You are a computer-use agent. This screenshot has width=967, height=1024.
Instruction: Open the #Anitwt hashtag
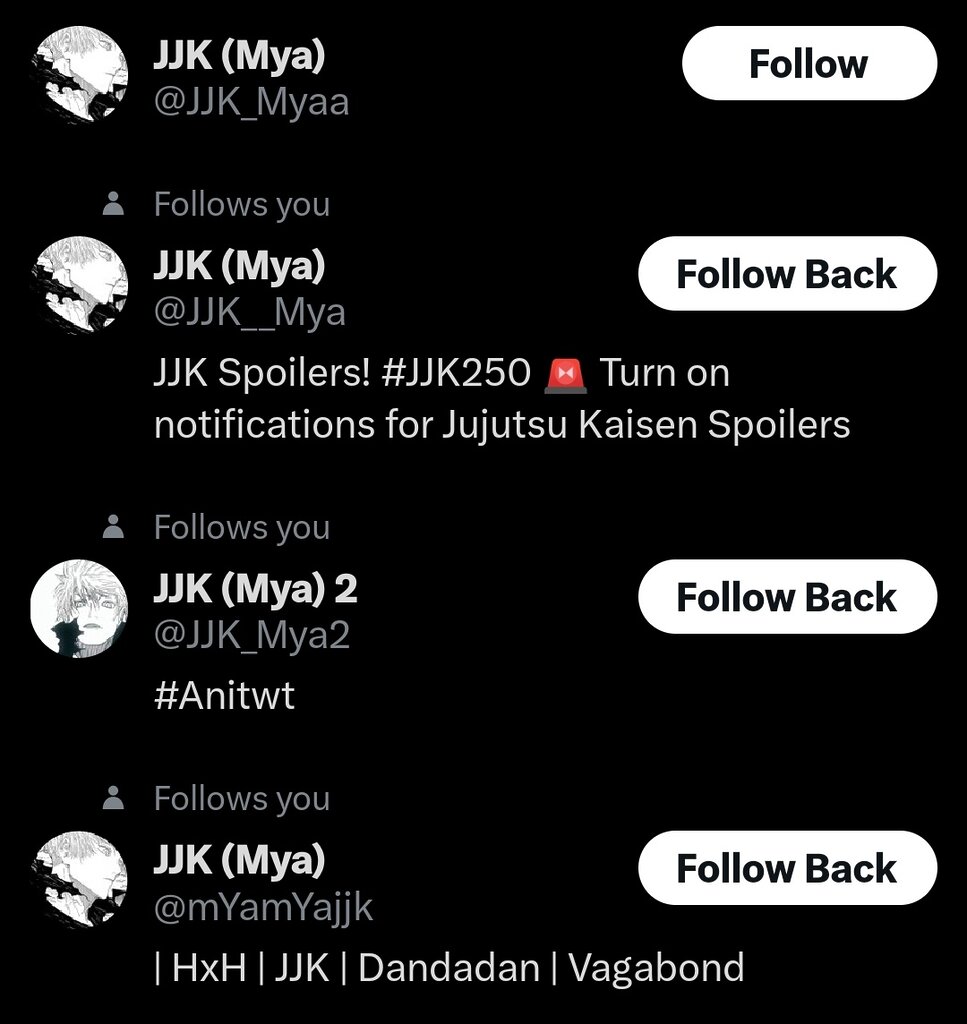tap(224, 695)
